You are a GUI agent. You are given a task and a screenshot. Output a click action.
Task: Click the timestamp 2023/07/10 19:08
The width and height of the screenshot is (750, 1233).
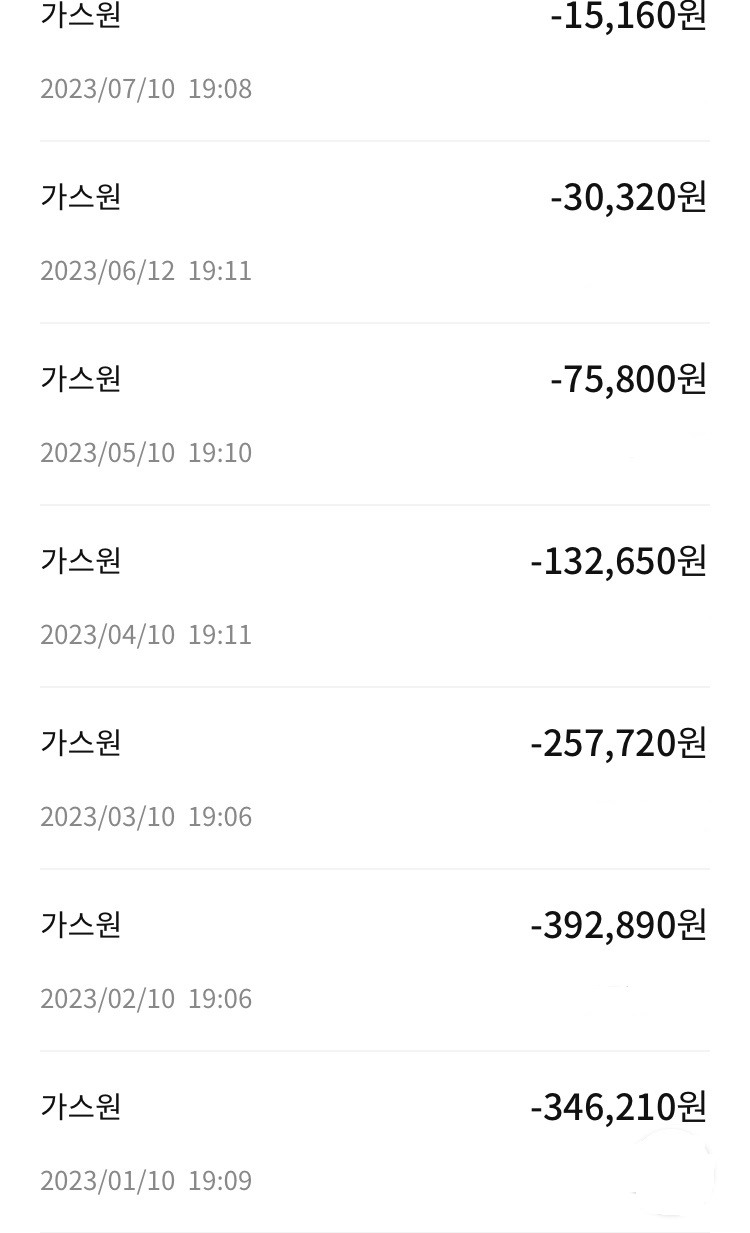[x=146, y=88]
